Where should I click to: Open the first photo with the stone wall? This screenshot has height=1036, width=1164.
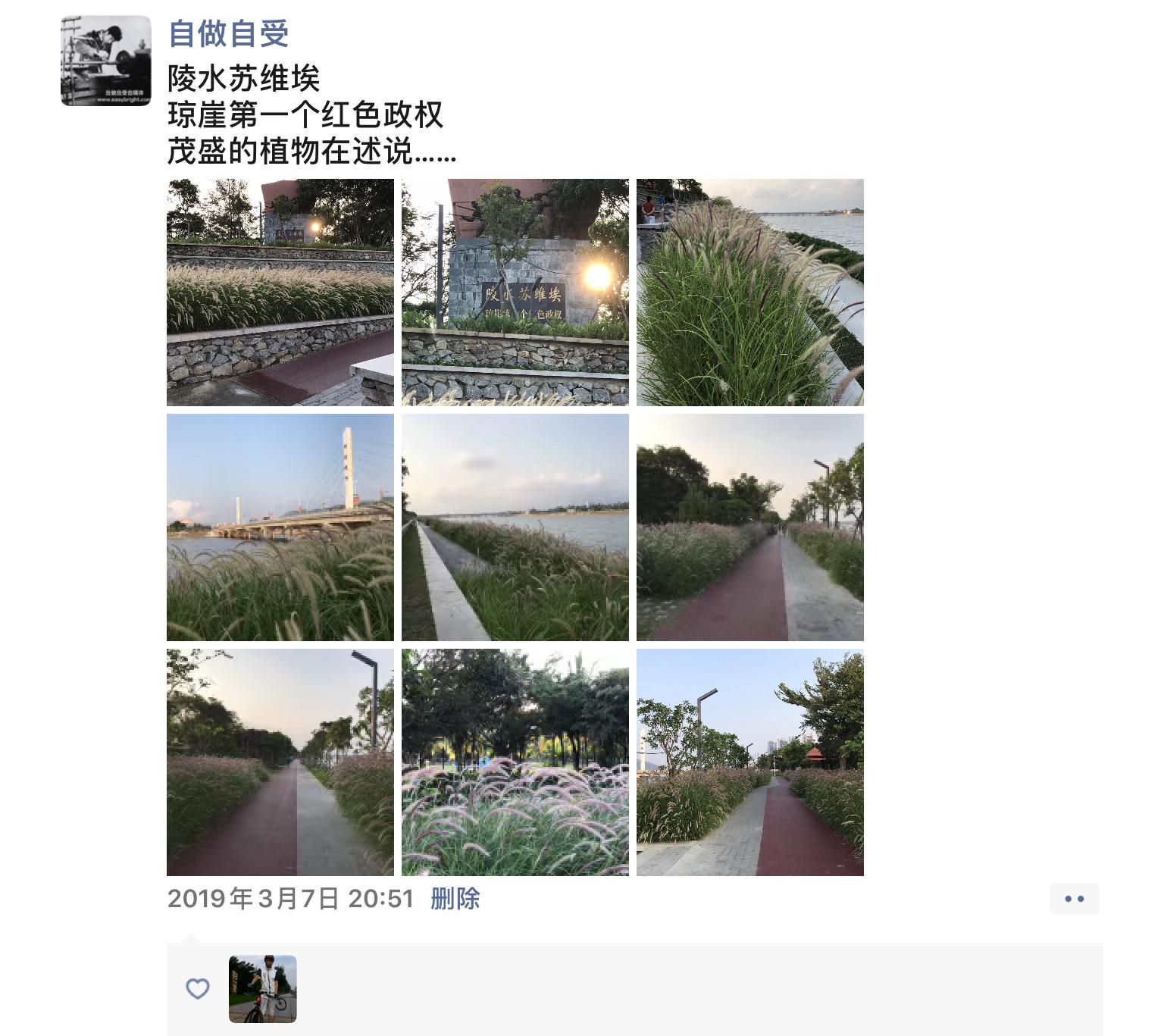tap(280, 293)
